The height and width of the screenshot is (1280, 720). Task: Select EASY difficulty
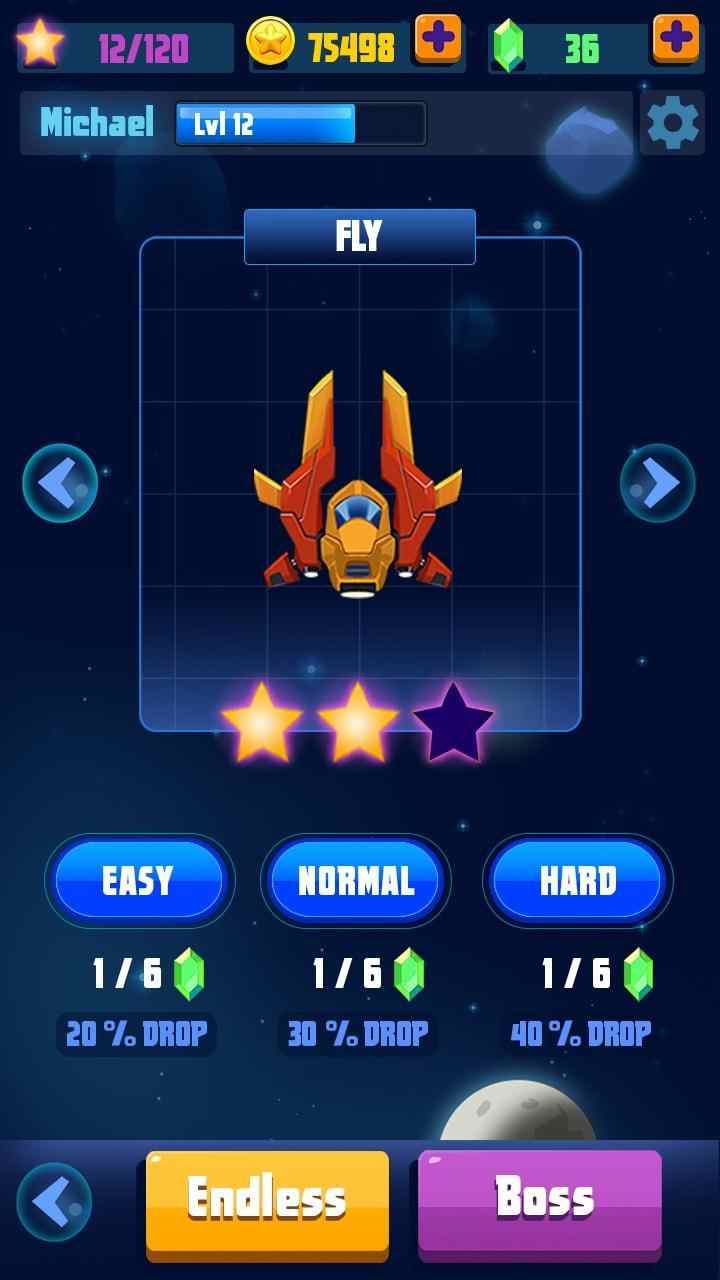140,880
